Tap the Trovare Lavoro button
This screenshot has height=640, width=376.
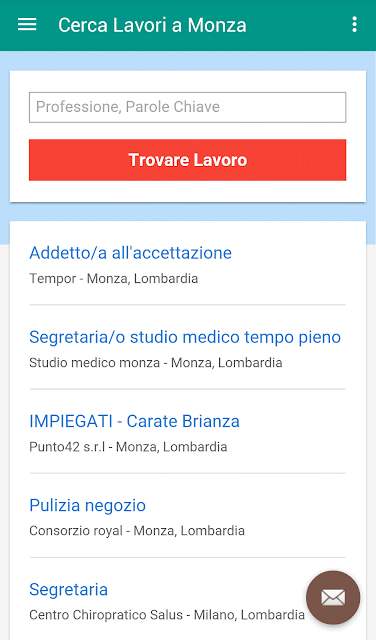click(x=187, y=160)
